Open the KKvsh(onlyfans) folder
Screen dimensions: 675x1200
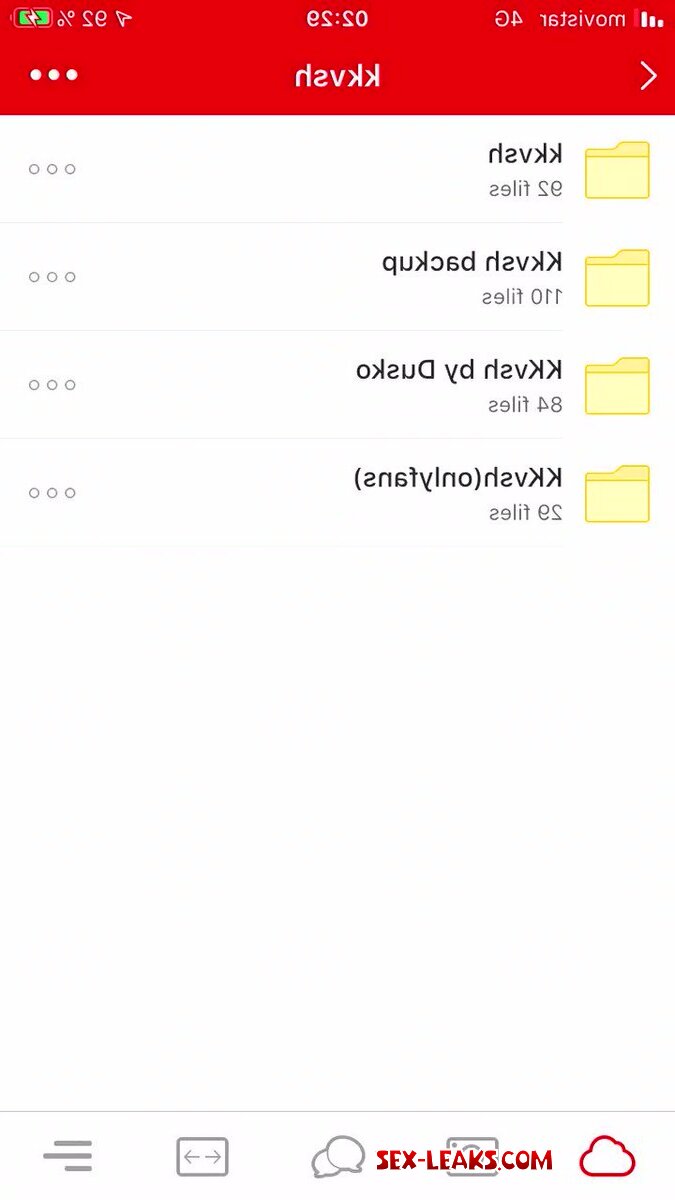coord(337,493)
